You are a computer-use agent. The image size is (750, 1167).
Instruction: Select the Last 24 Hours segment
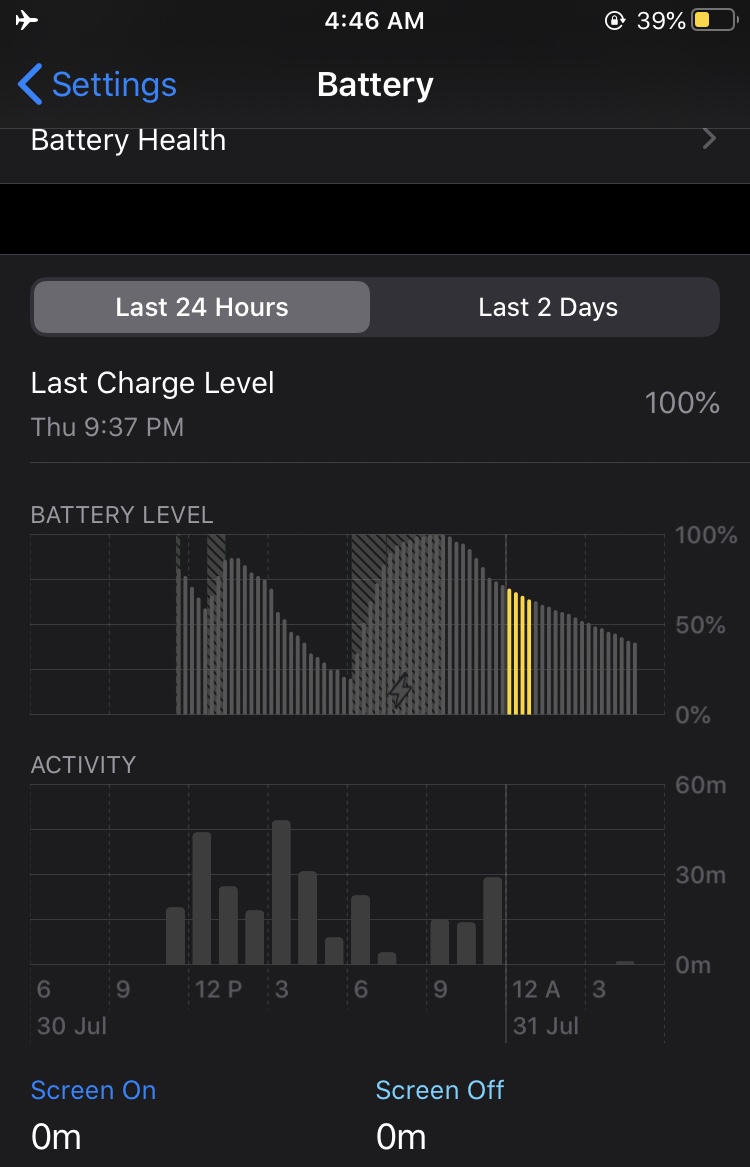coord(202,307)
